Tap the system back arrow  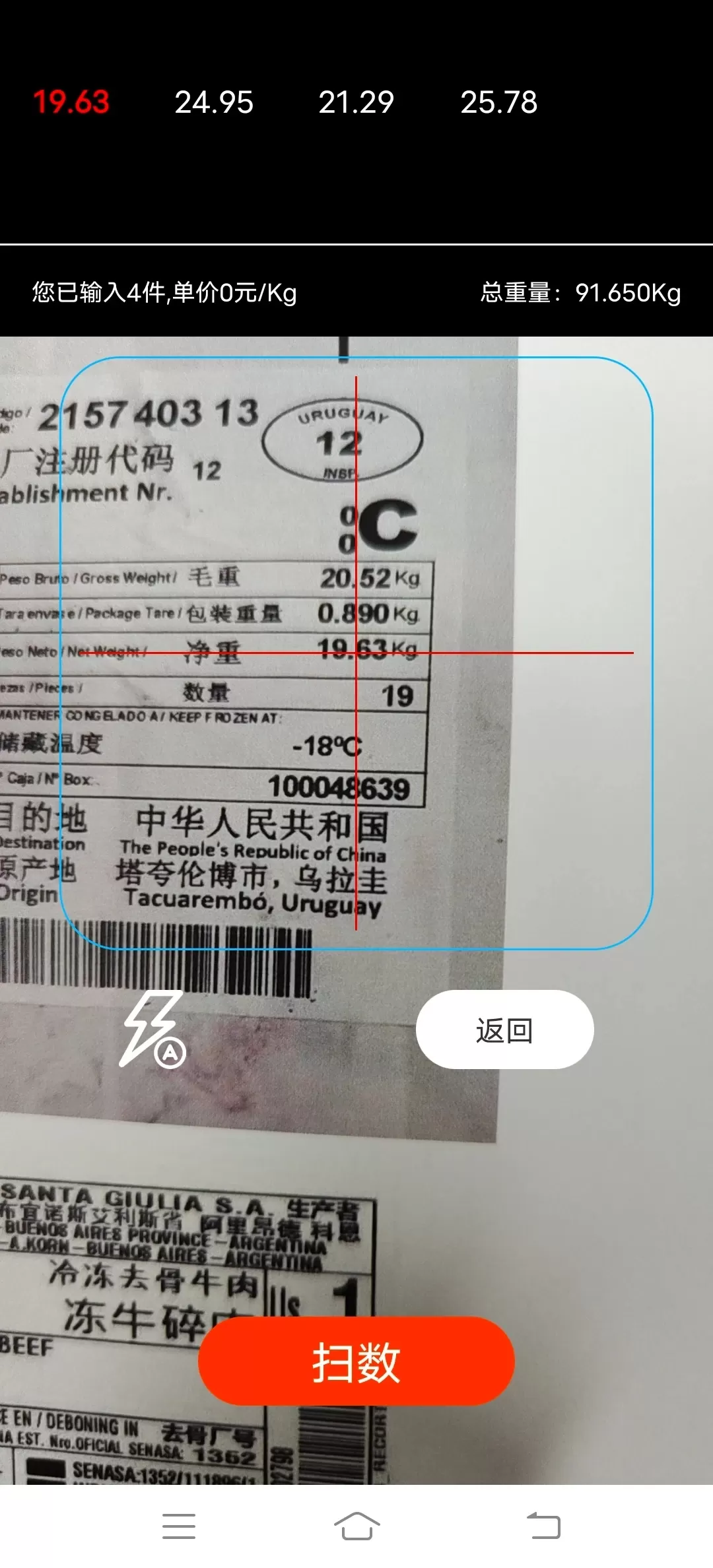(543, 1526)
